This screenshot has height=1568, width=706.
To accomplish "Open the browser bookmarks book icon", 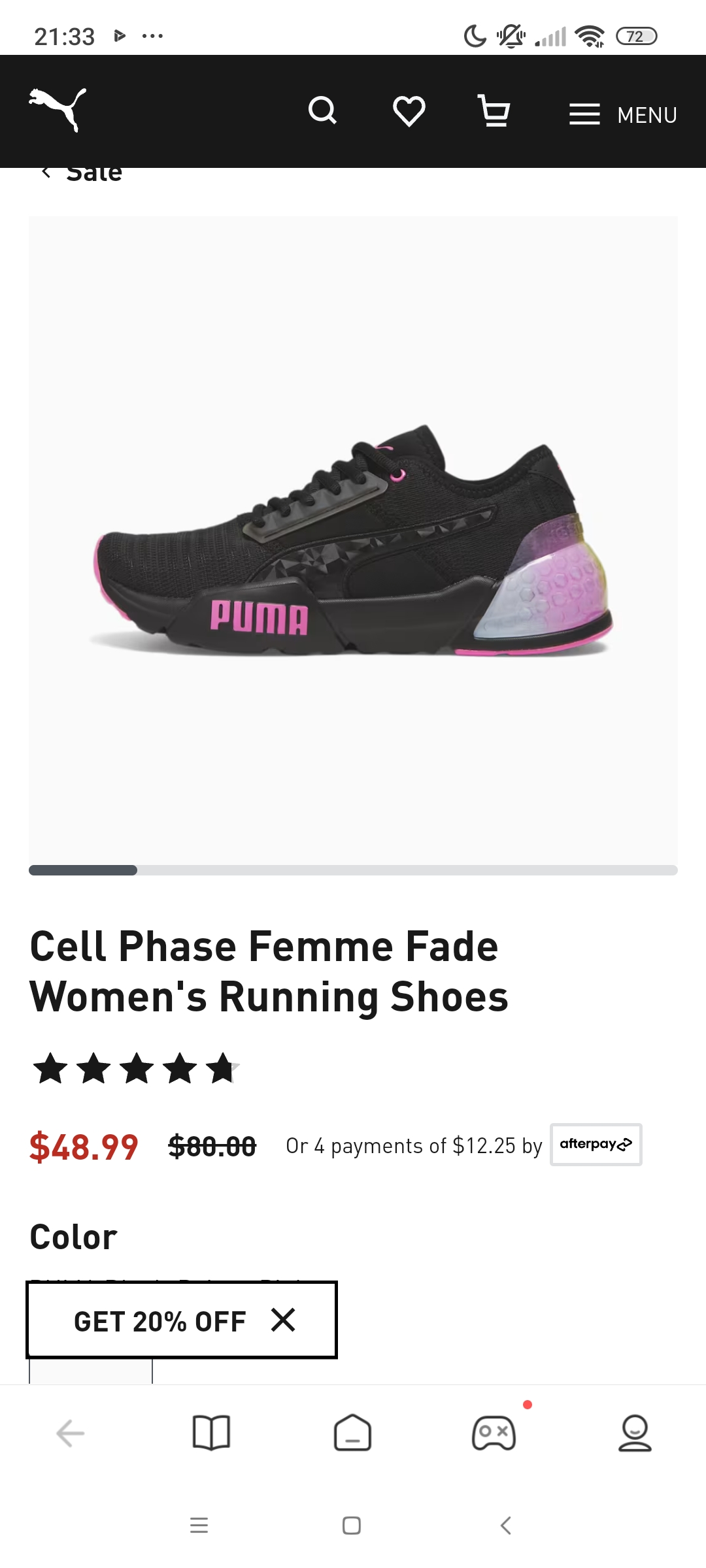I will tap(211, 1433).
